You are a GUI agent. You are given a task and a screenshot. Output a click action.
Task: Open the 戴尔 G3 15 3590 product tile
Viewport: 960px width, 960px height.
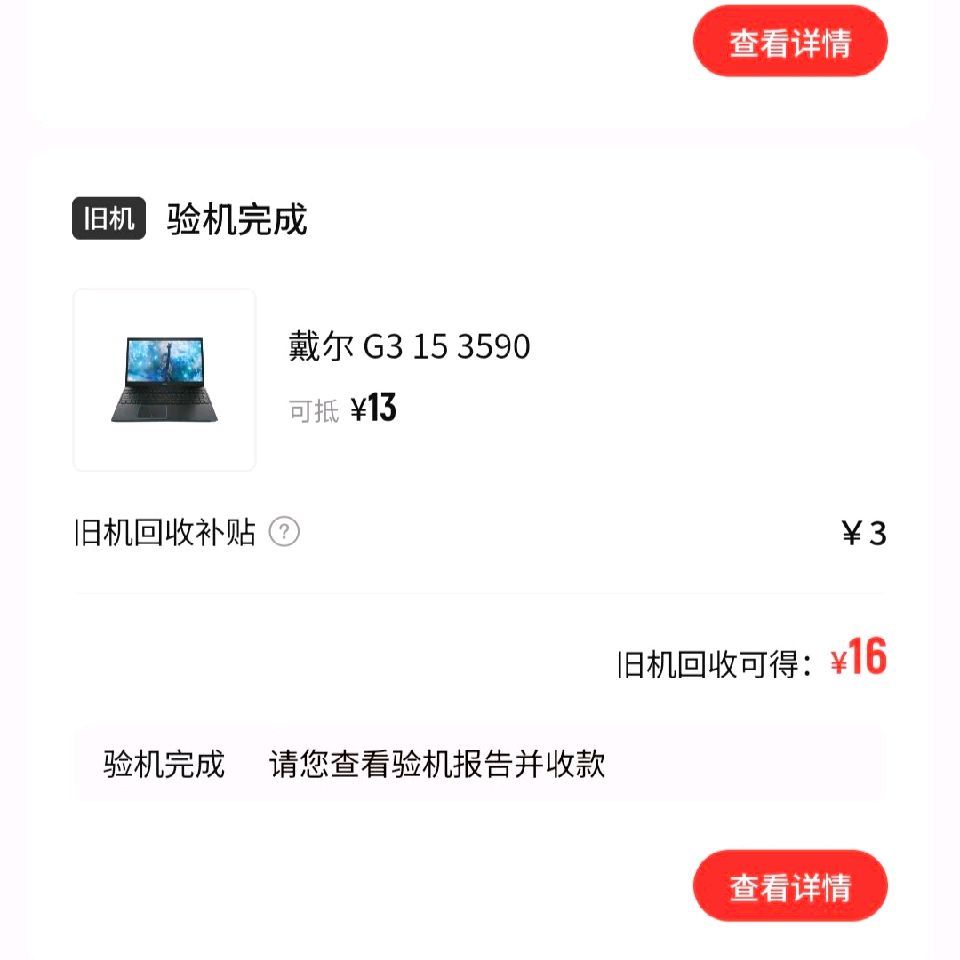click(x=164, y=380)
